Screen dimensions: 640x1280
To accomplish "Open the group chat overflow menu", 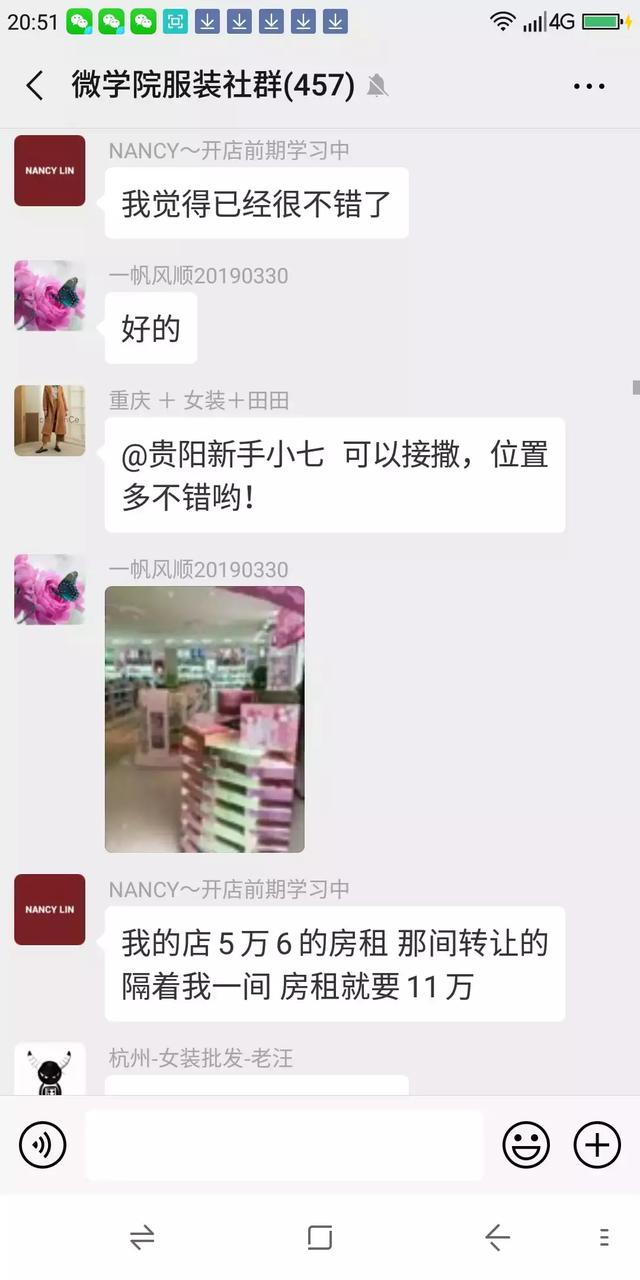I will coord(589,86).
